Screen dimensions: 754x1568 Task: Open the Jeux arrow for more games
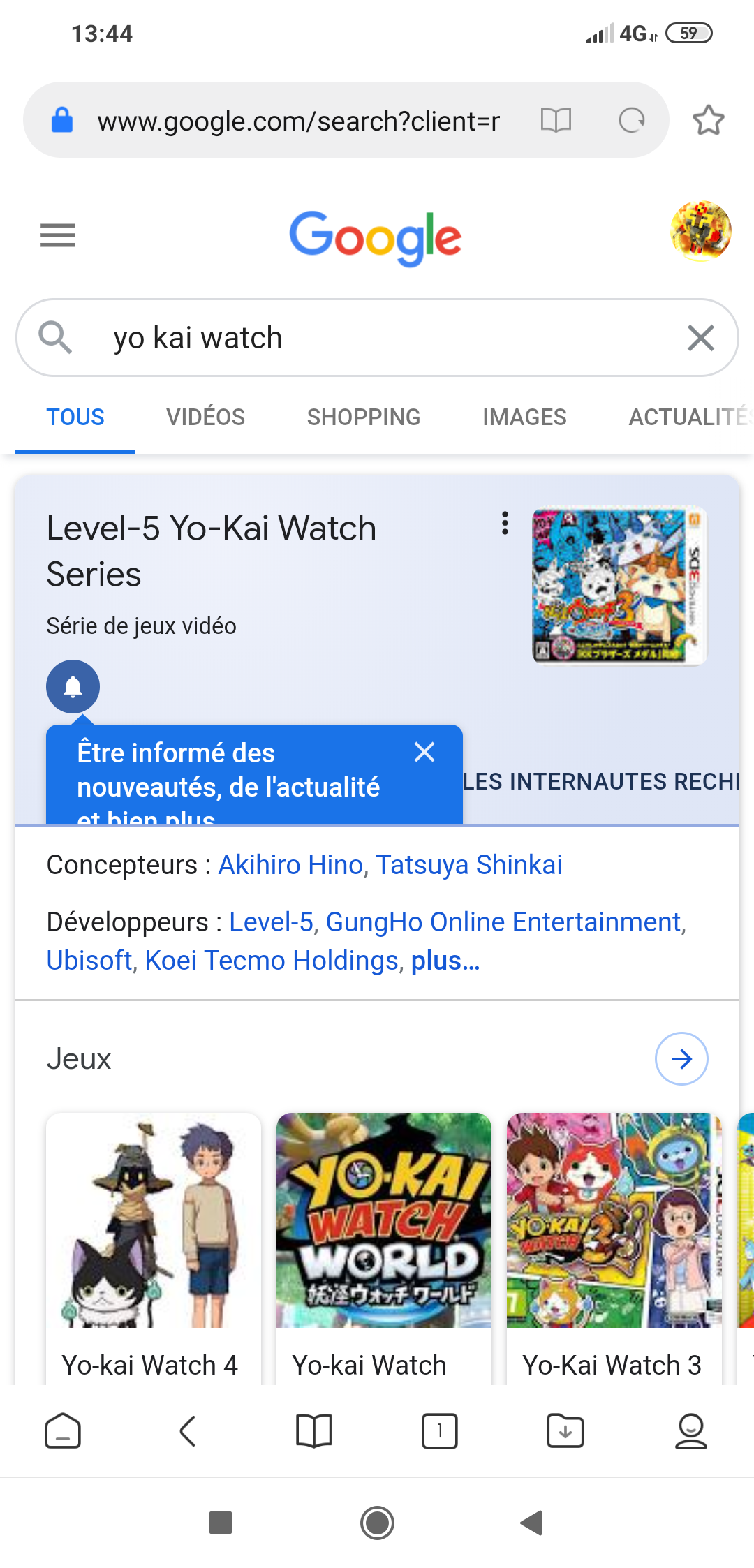(x=681, y=1059)
